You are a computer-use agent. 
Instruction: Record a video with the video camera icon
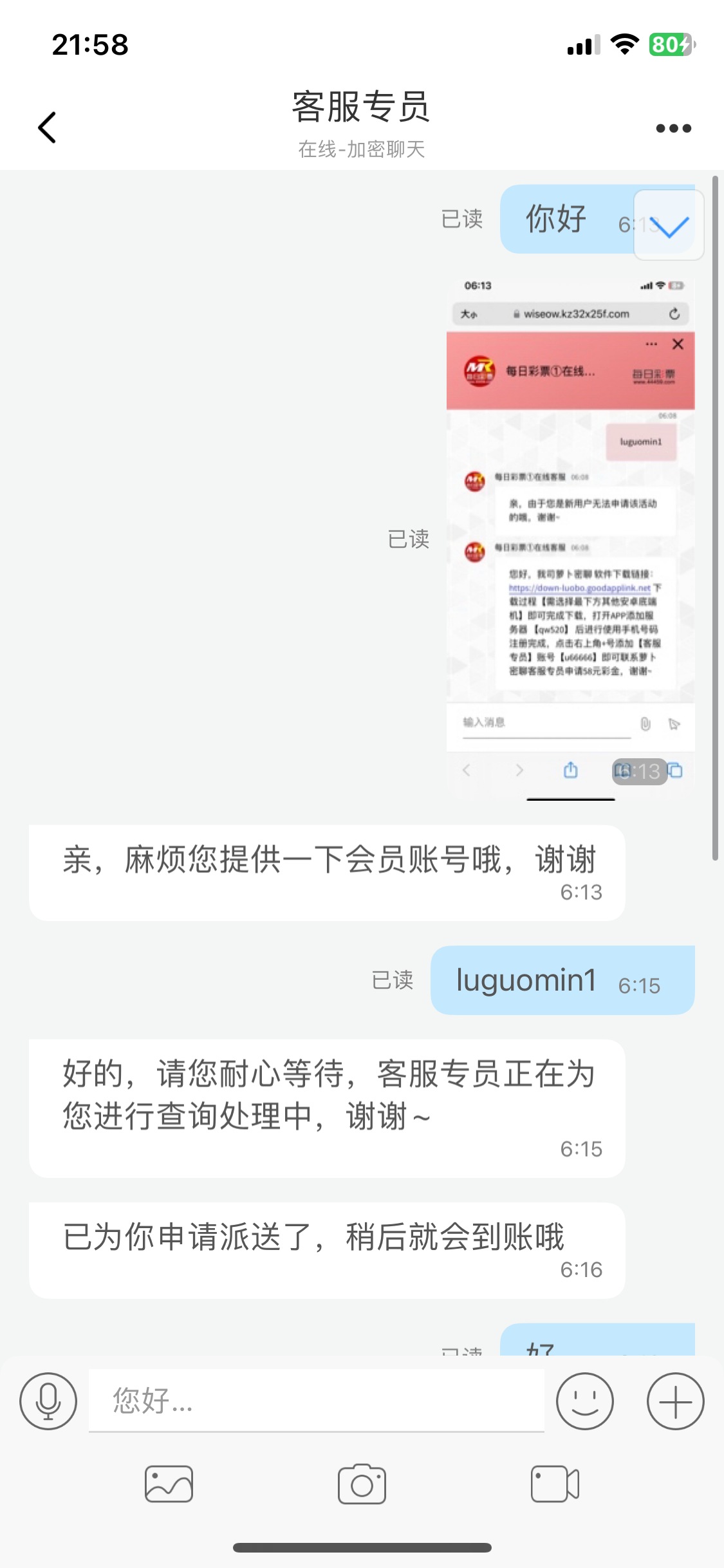[555, 1484]
